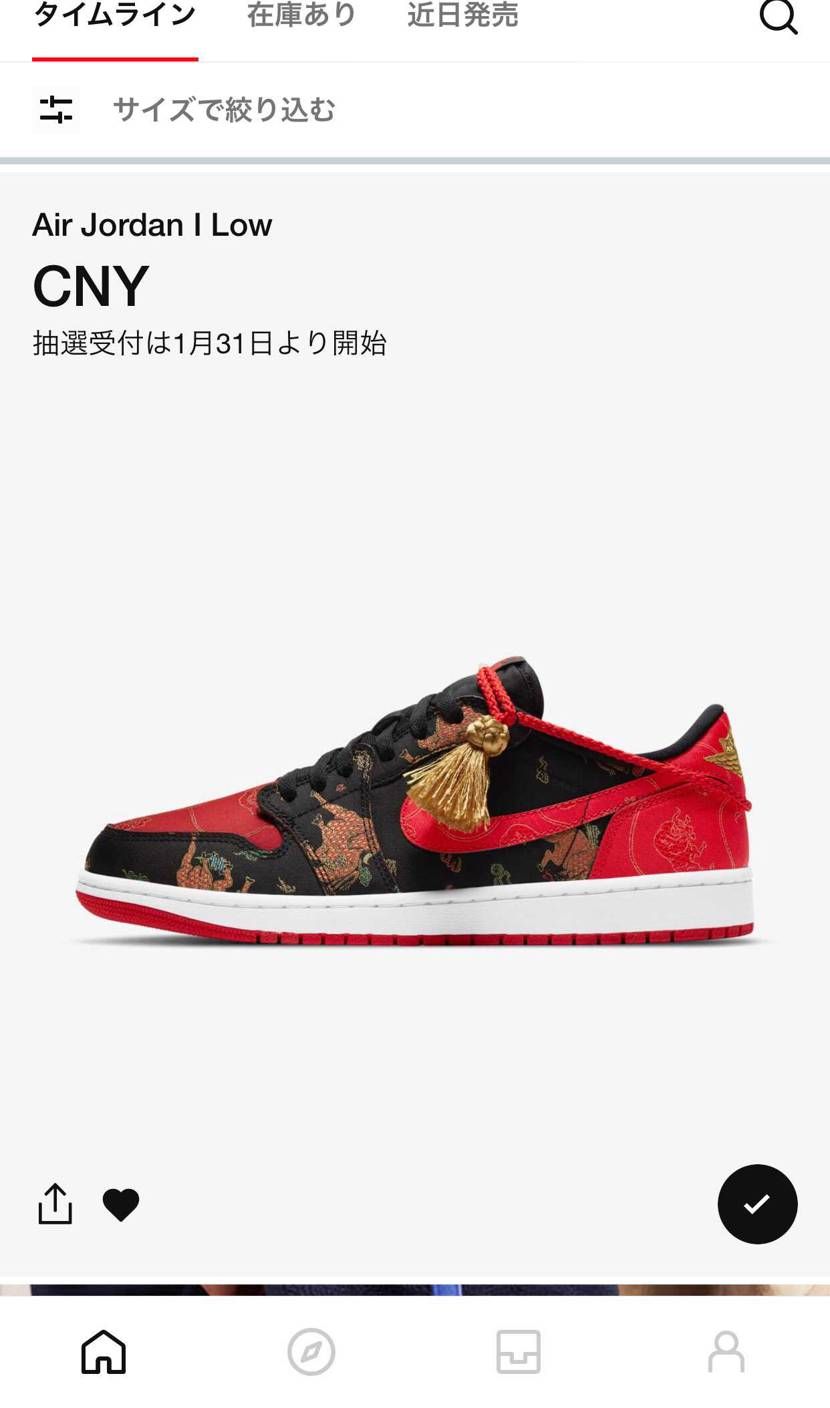
Task: Open the Air Jordan I Low CNY card
Action: (x=415, y=800)
